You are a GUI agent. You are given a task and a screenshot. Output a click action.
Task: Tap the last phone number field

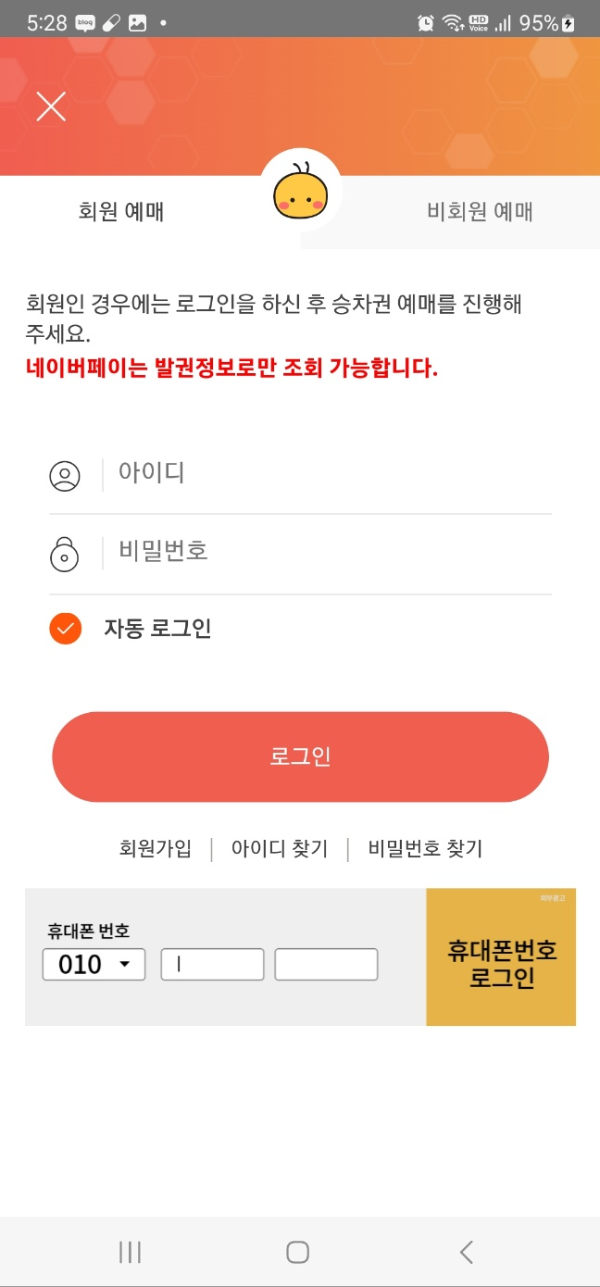(x=326, y=965)
